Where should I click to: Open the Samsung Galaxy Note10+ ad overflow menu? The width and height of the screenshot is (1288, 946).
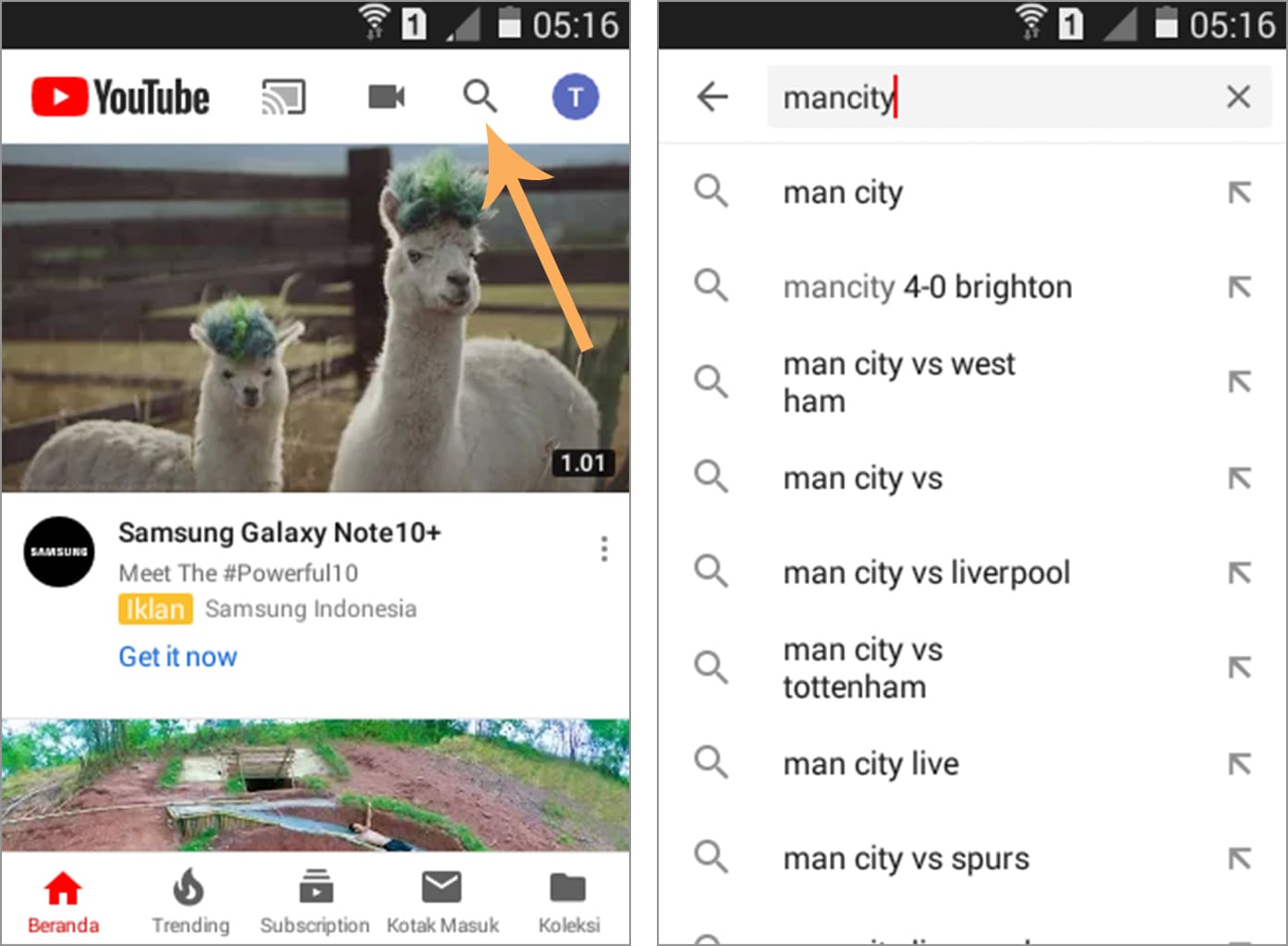(604, 549)
